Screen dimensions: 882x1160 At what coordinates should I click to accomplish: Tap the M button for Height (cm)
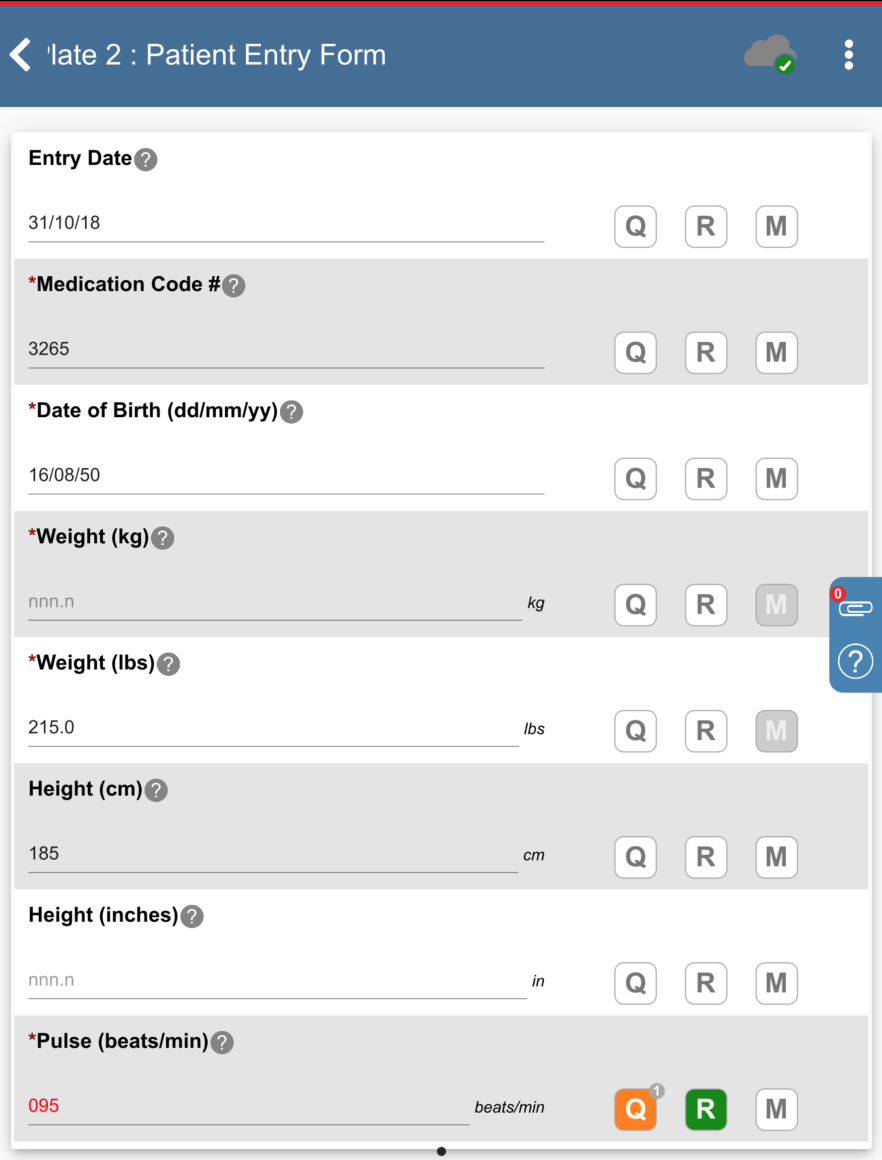pyautogui.click(x=776, y=857)
